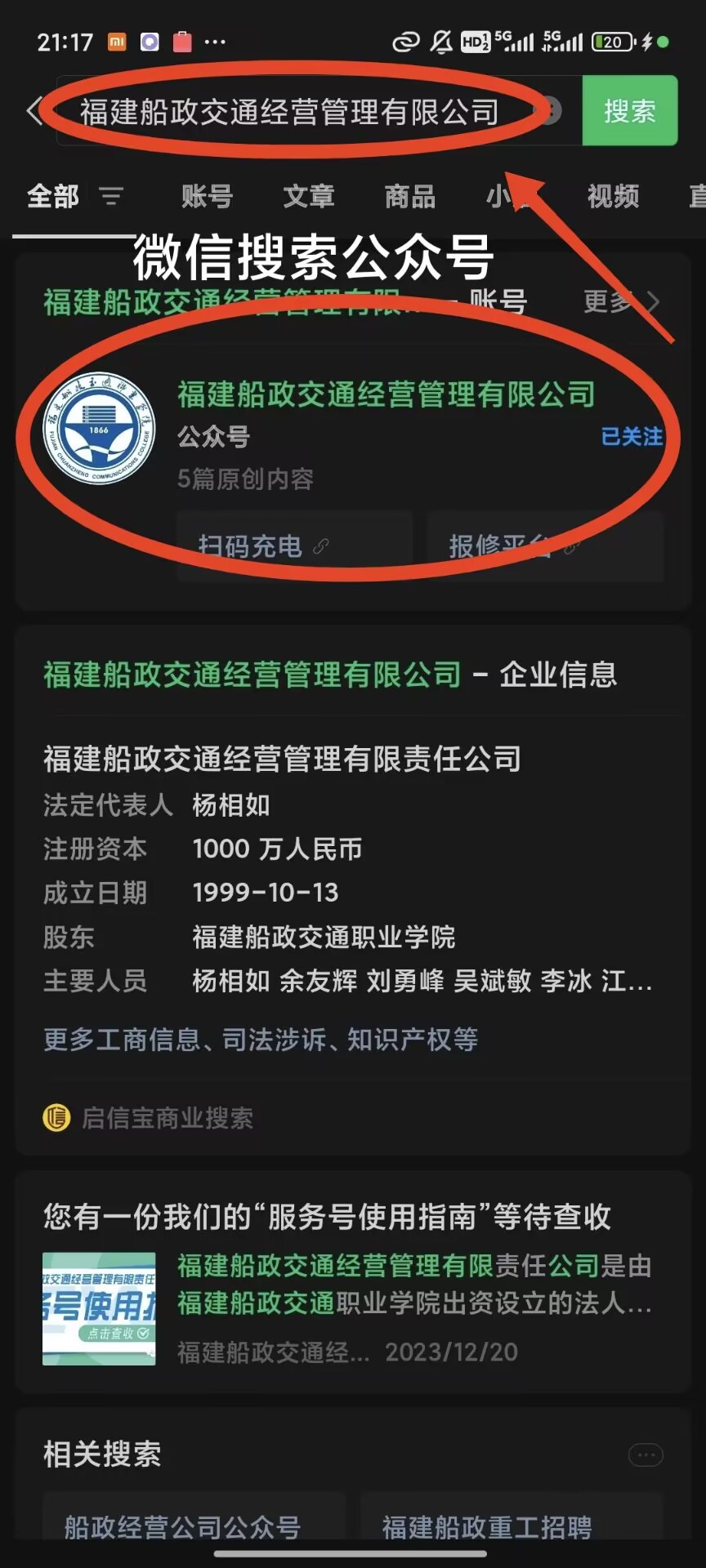Open the options menu beside 相关搜索
Viewport: 706px width, 1568px height.
tap(646, 1454)
